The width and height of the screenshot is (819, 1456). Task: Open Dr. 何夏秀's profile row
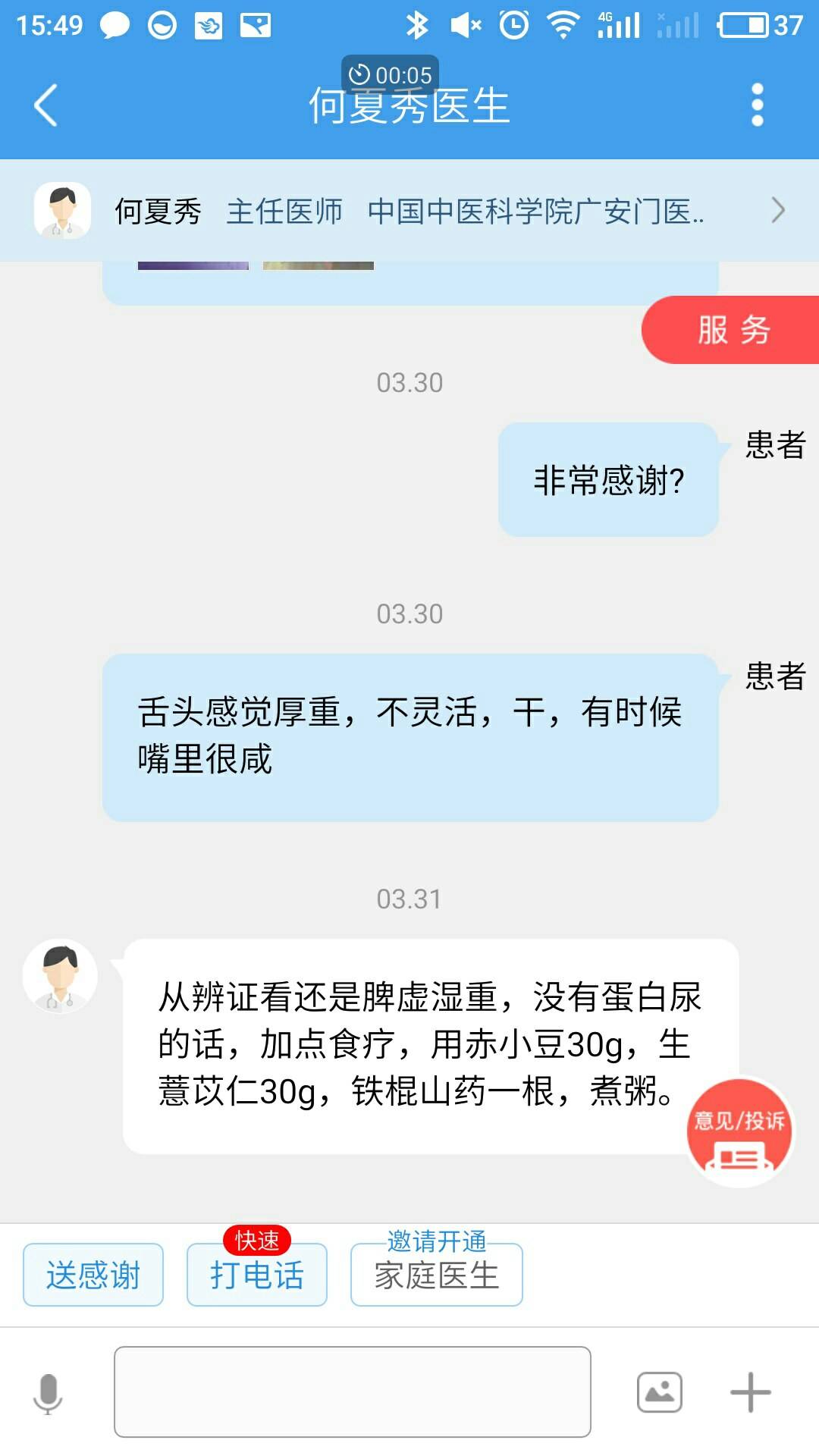(409, 211)
